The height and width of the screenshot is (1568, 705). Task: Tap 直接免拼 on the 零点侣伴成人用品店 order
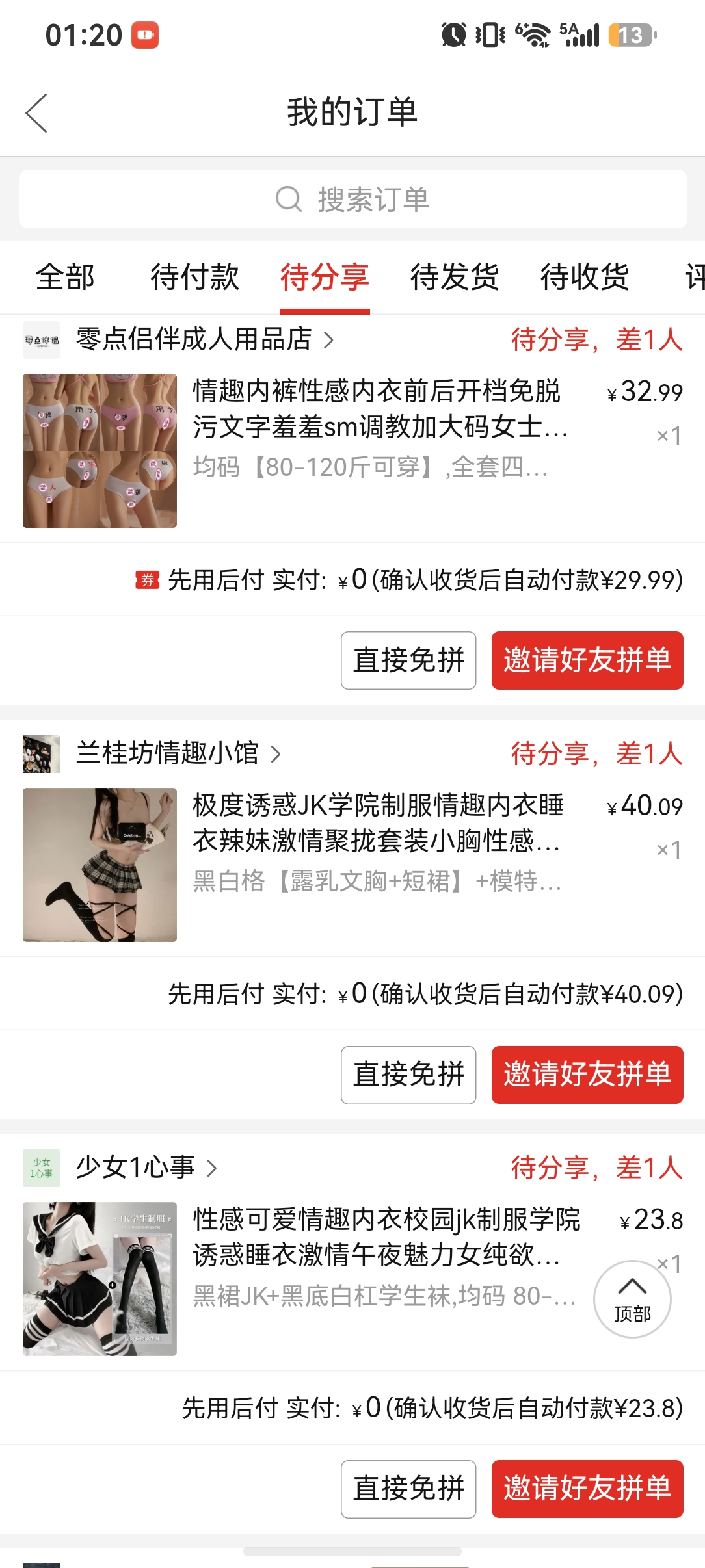pos(408,660)
